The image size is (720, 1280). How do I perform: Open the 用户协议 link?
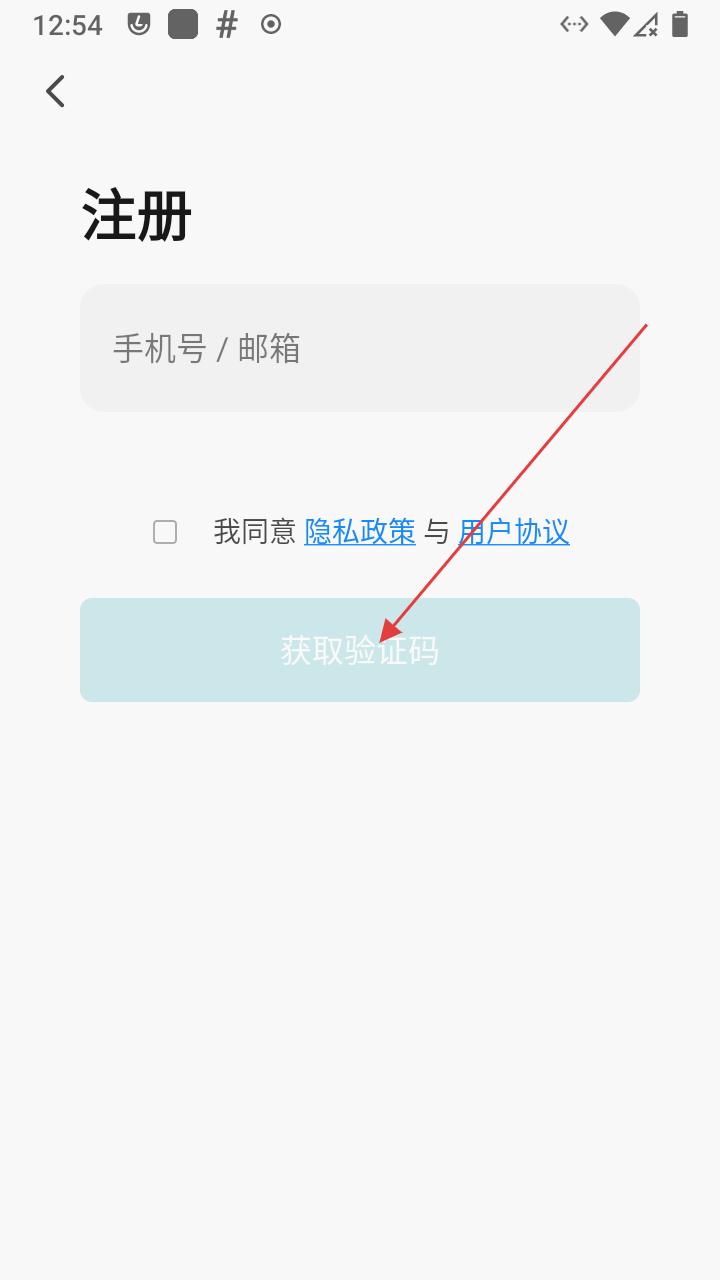(x=514, y=532)
